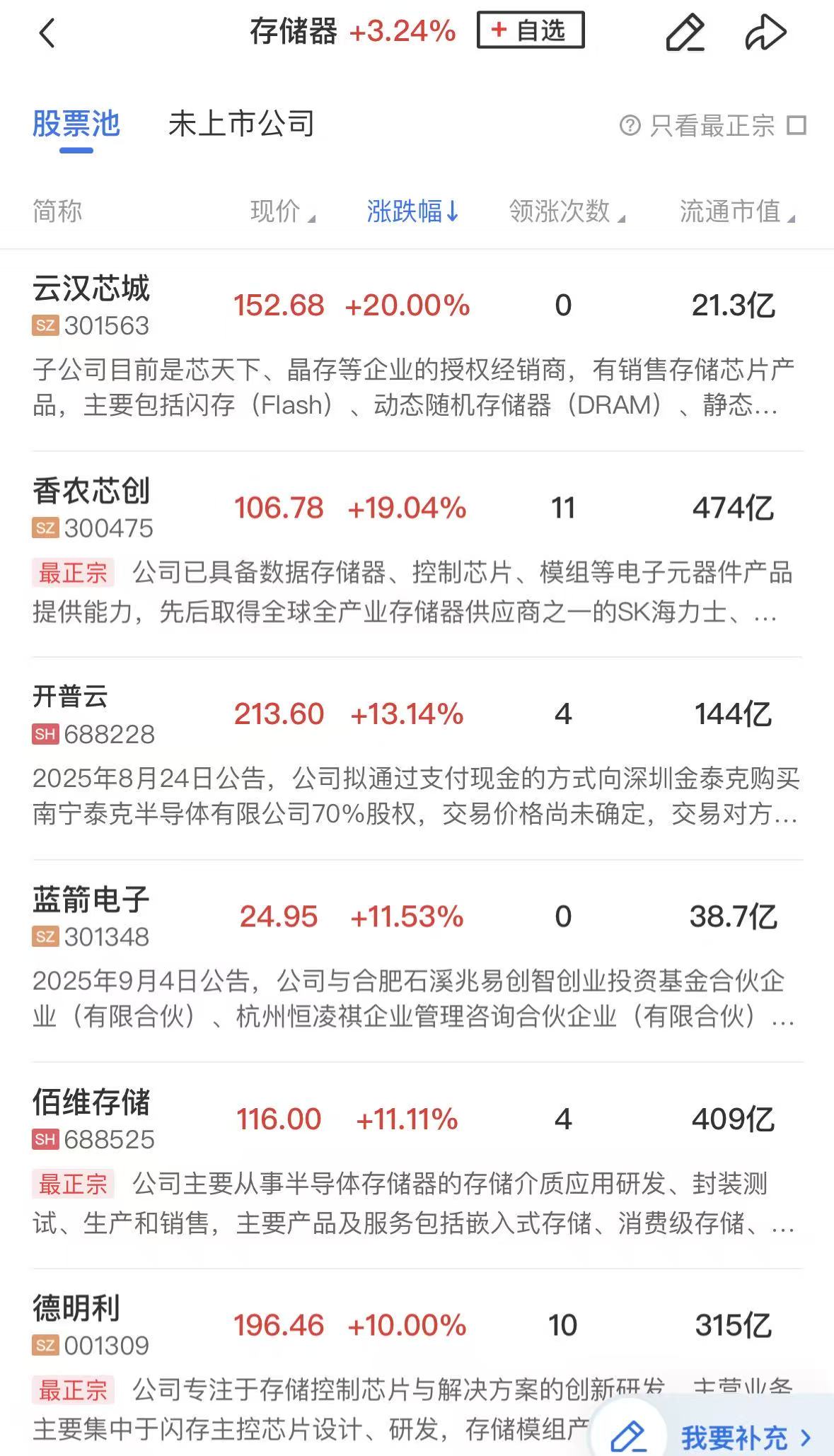Sort stocks by 涨跌幅
834x1456 pixels.
[412, 211]
